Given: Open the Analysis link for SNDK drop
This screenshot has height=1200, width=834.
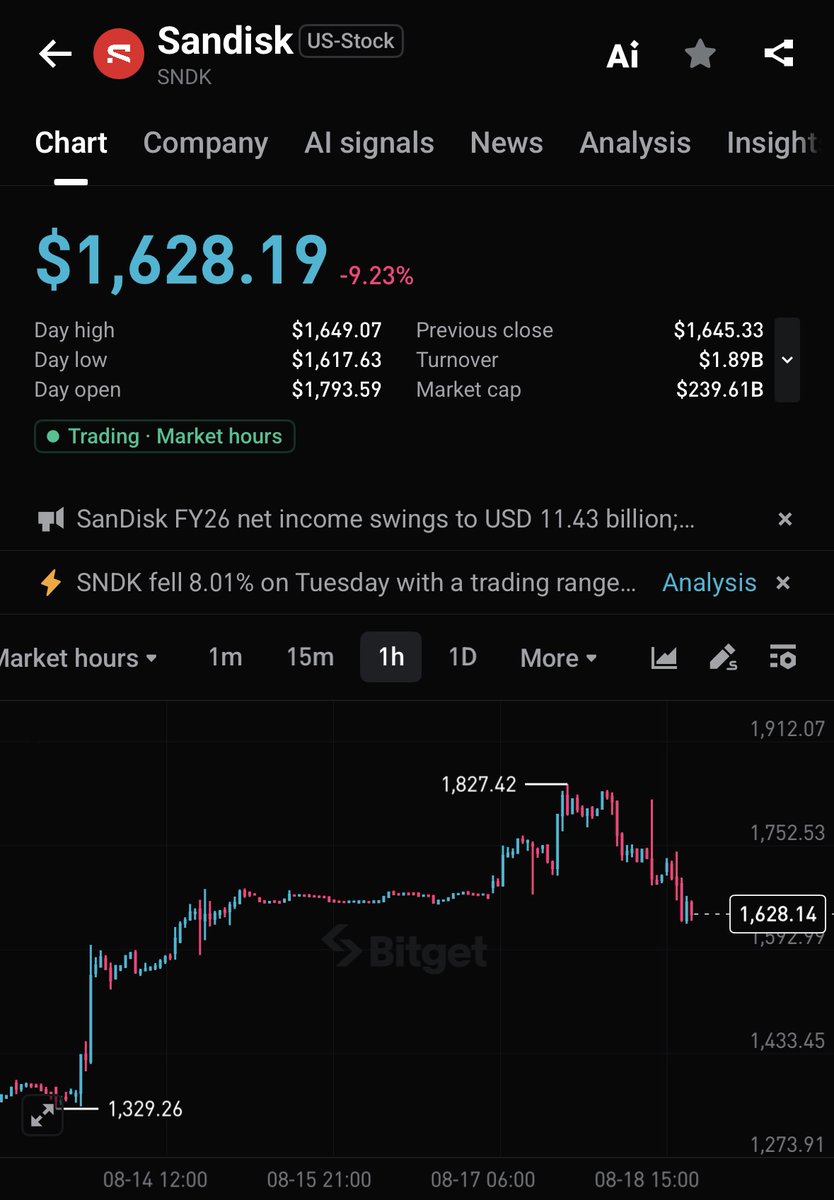Looking at the screenshot, I should (709, 583).
